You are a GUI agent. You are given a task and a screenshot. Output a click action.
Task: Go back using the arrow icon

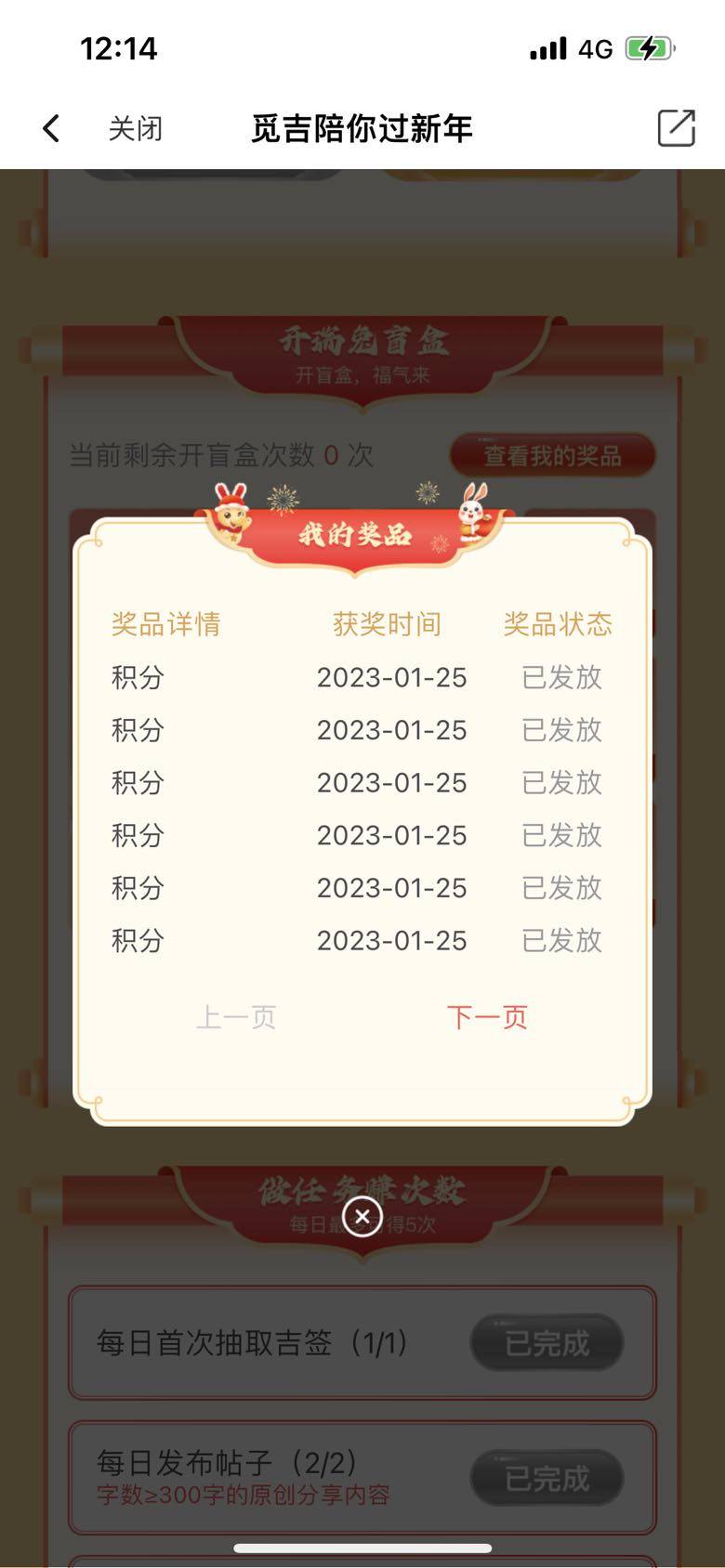coord(51,128)
